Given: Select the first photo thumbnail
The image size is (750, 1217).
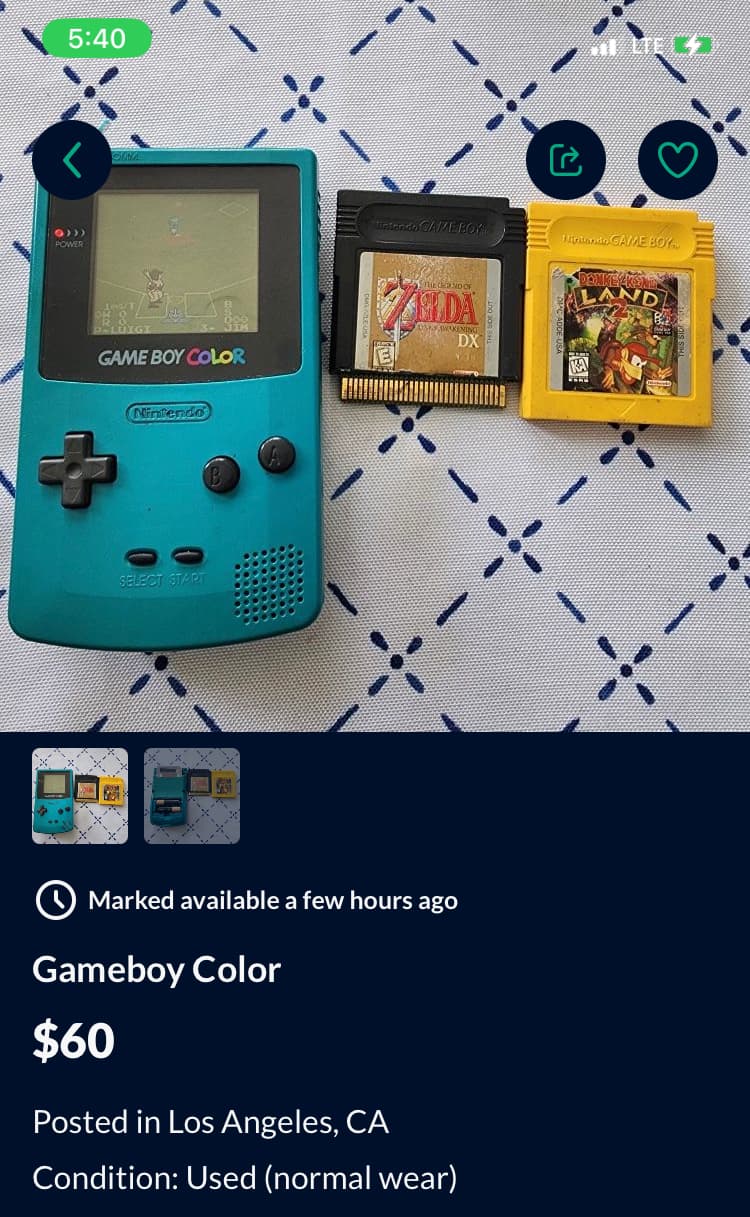Looking at the screenshot, I should pyautogui.click(x=80, y=796).
